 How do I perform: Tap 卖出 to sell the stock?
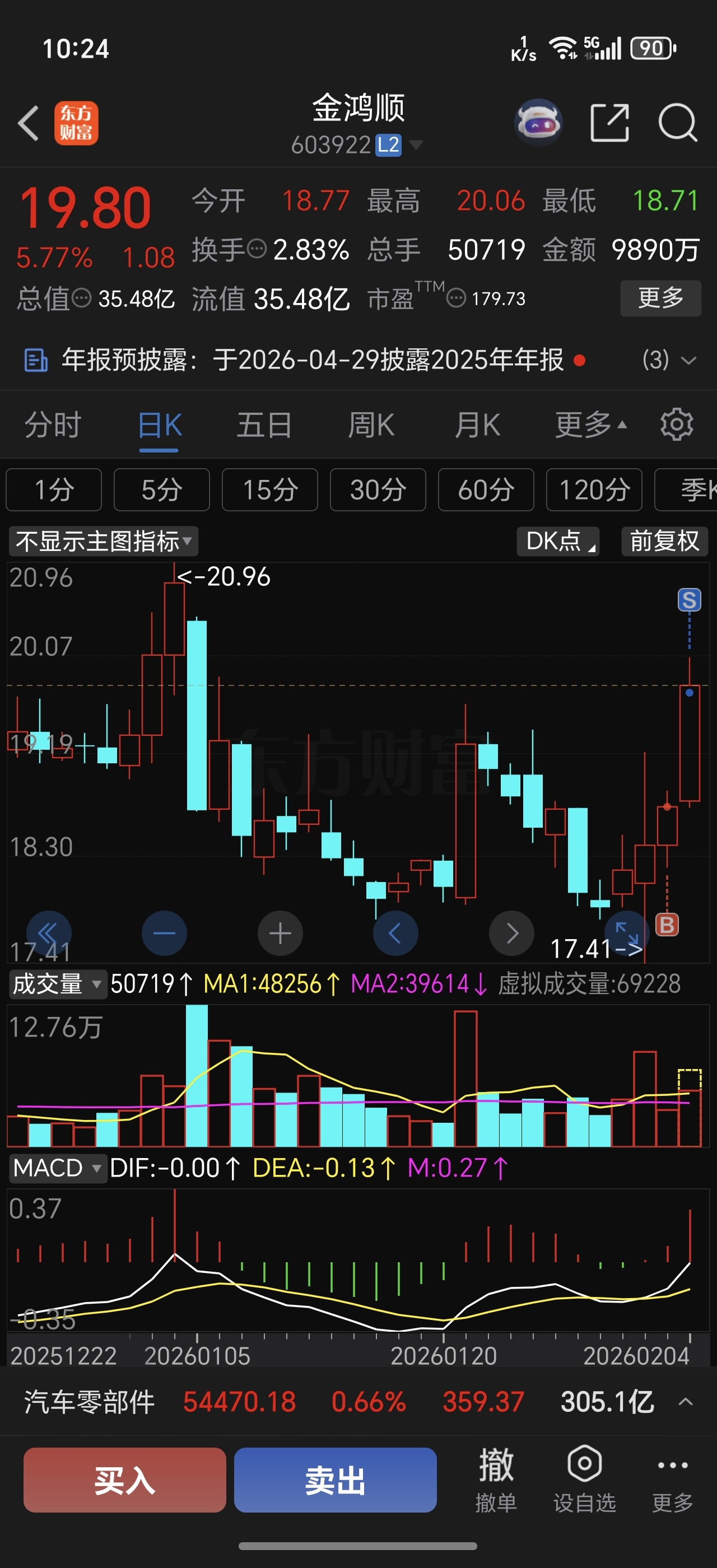point(336,1480)
